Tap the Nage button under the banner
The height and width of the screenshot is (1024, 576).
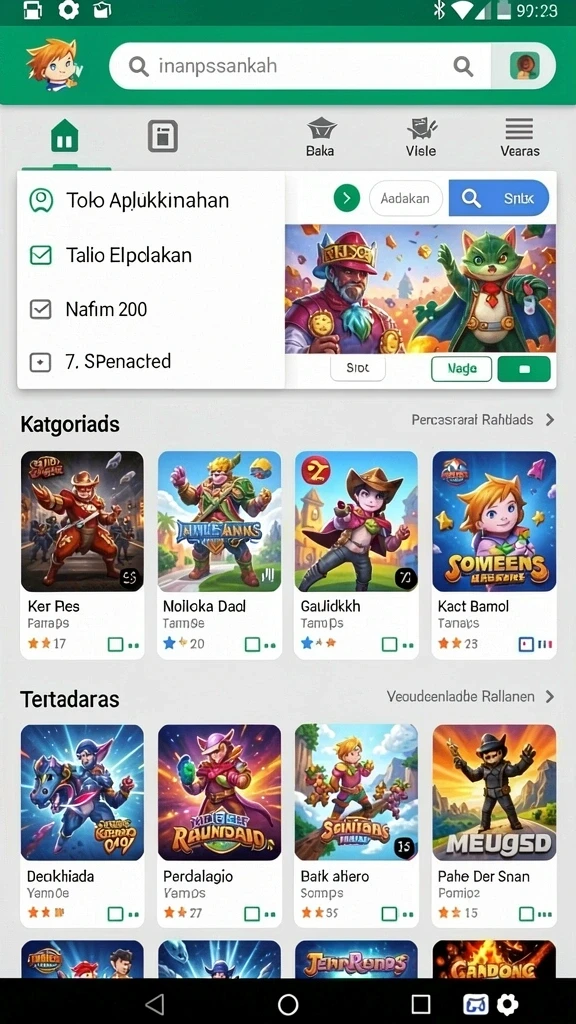[x=462, y=369]
